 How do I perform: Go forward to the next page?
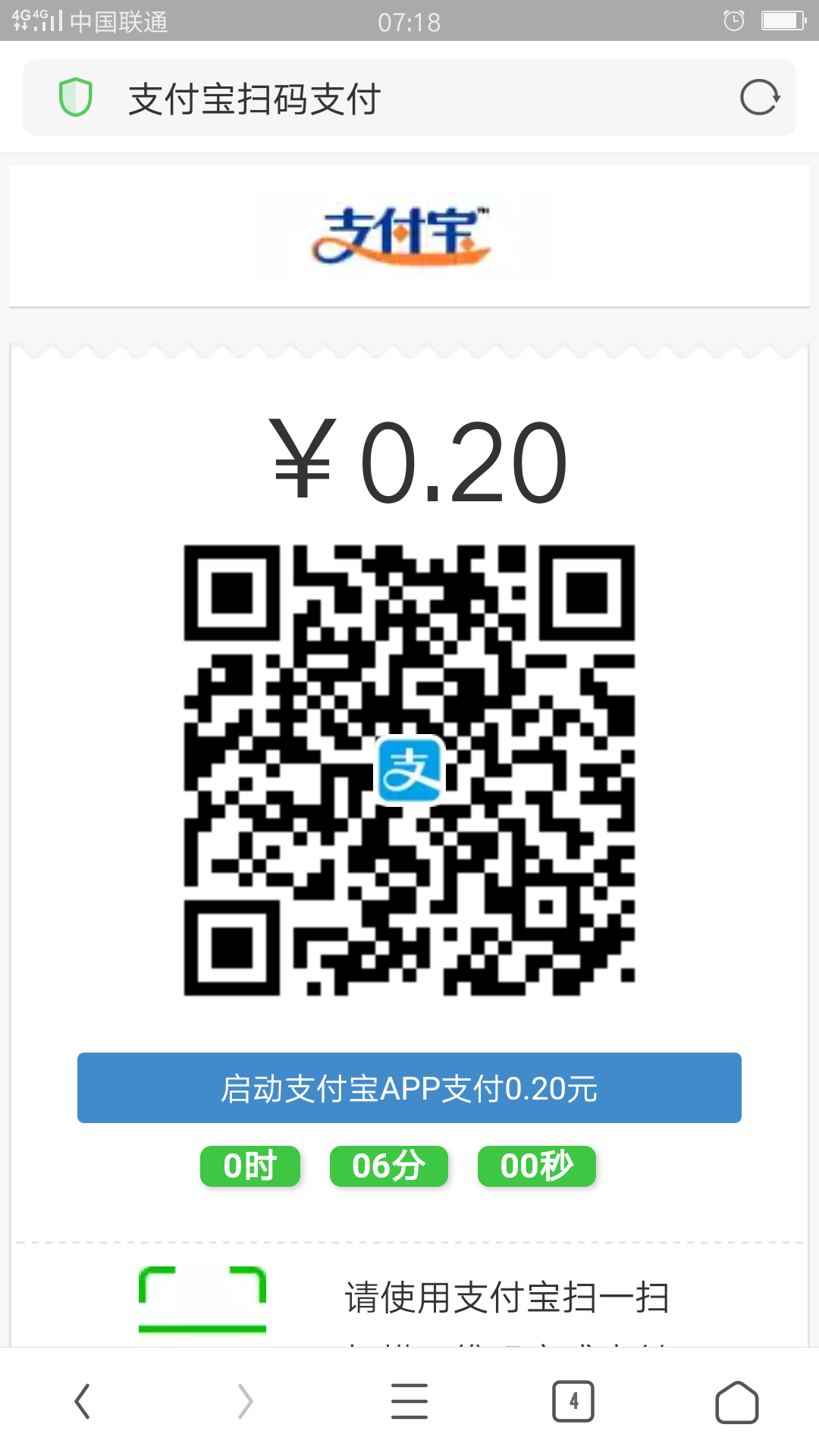(x=245, y=1401)
